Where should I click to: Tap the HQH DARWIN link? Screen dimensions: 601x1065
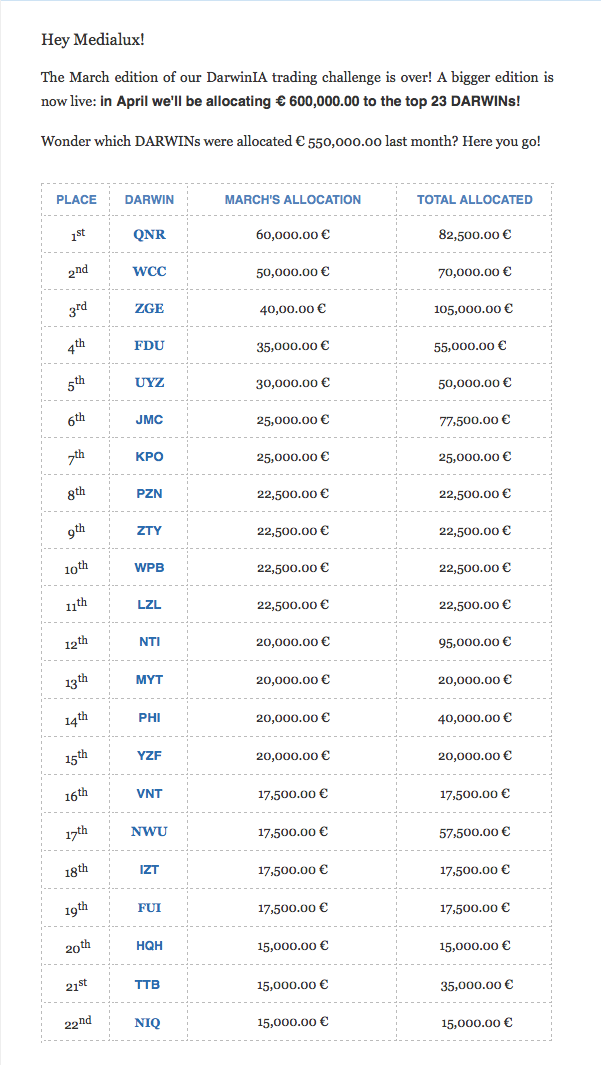click(149, 946)
